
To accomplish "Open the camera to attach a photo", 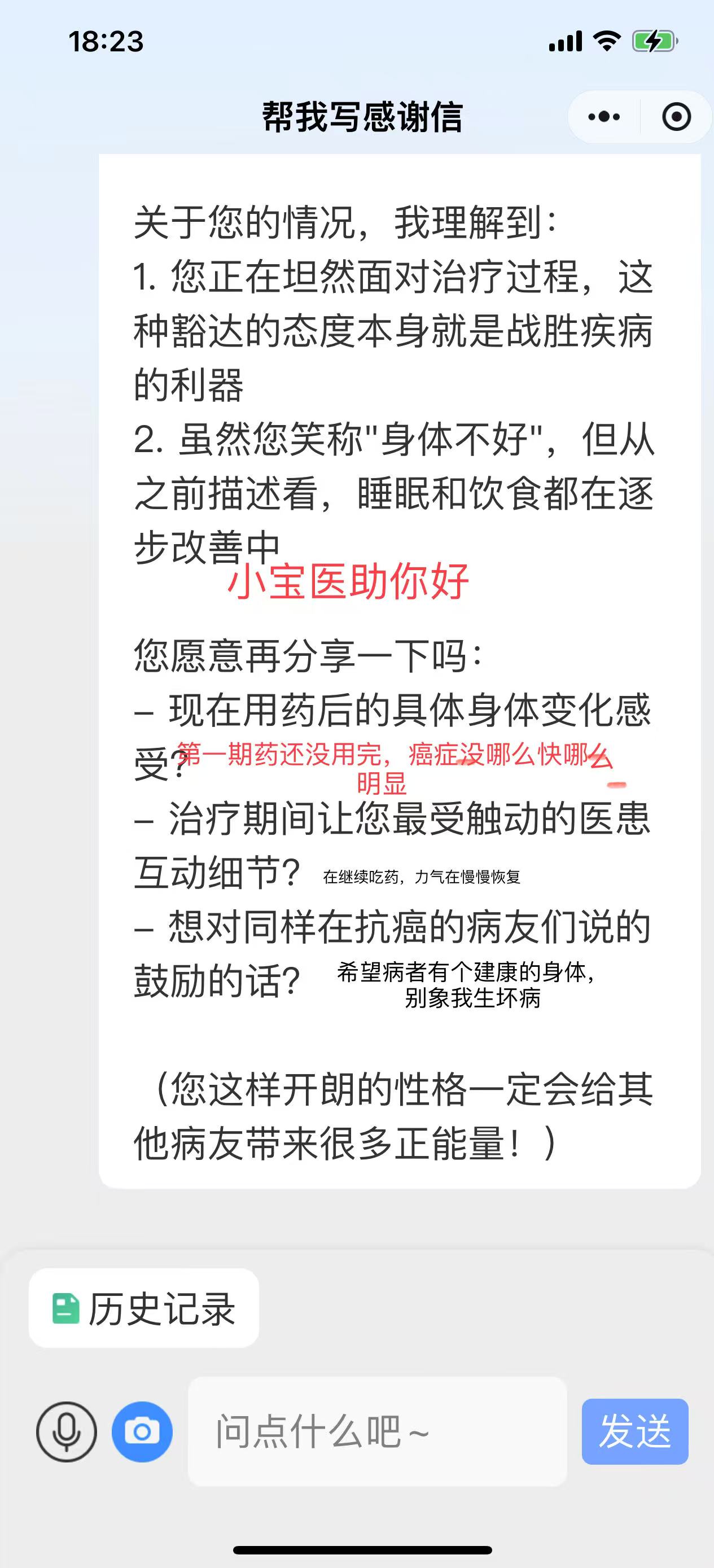I will click(x=142, y=1431).
